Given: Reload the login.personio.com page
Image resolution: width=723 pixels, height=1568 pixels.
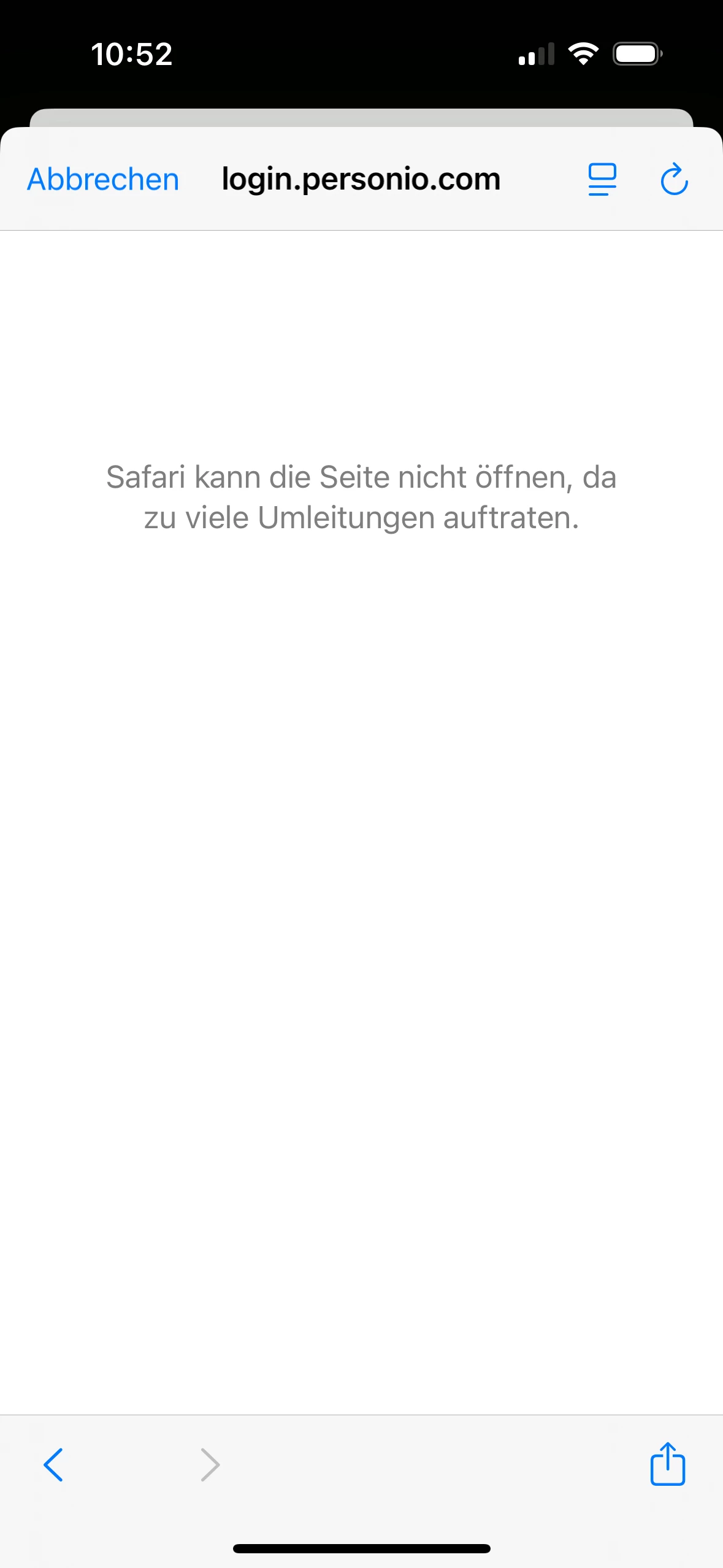Looking at the screenshot, I should (x=674, y=179).
